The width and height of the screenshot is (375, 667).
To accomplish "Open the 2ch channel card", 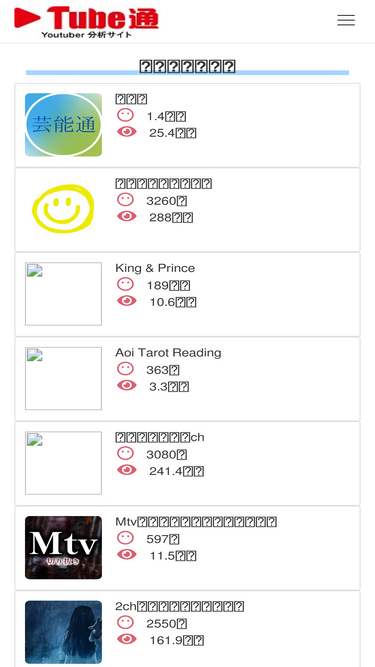I will [x=188, y=629].
